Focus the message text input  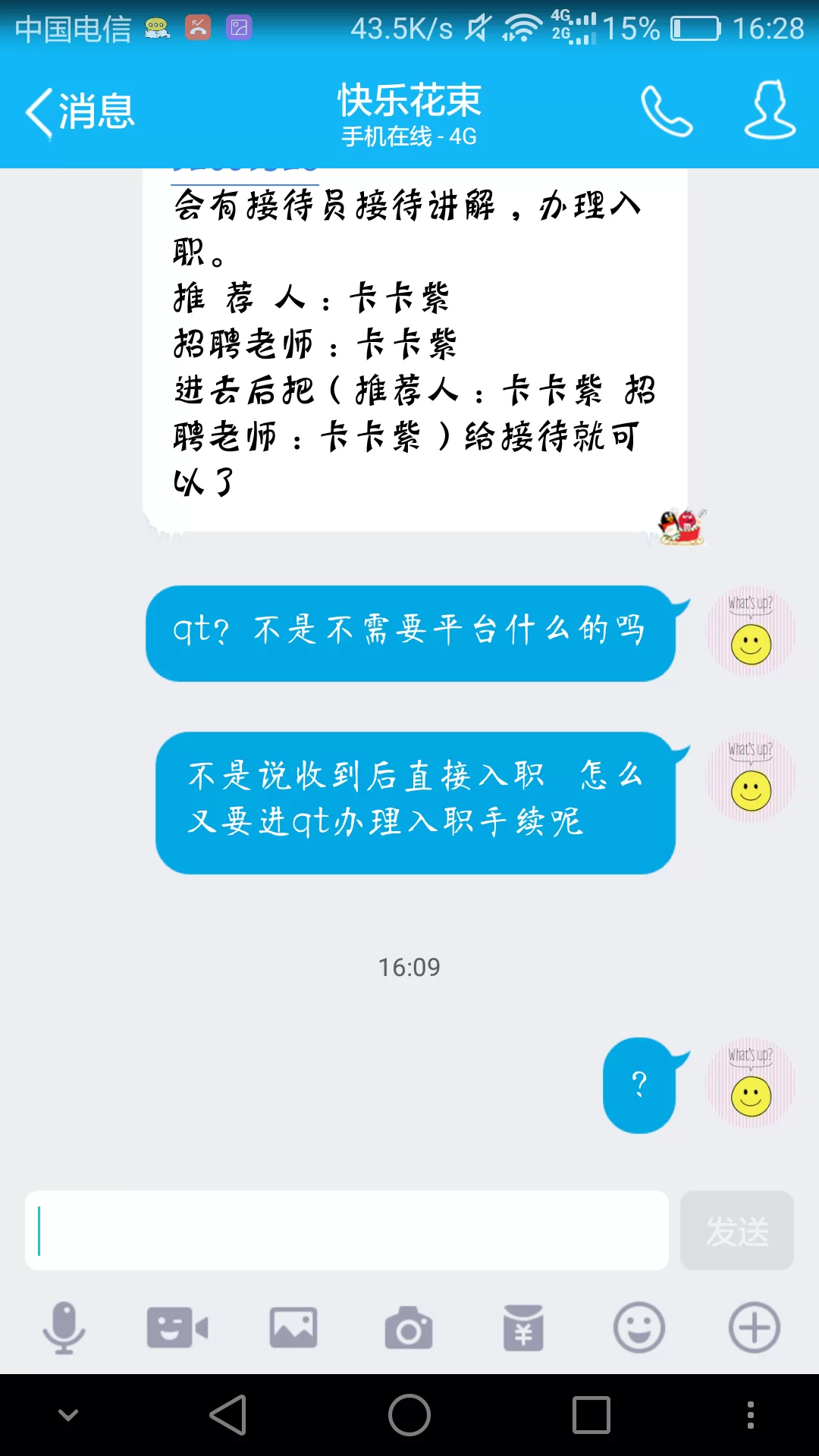click(x=347, y=1230)
